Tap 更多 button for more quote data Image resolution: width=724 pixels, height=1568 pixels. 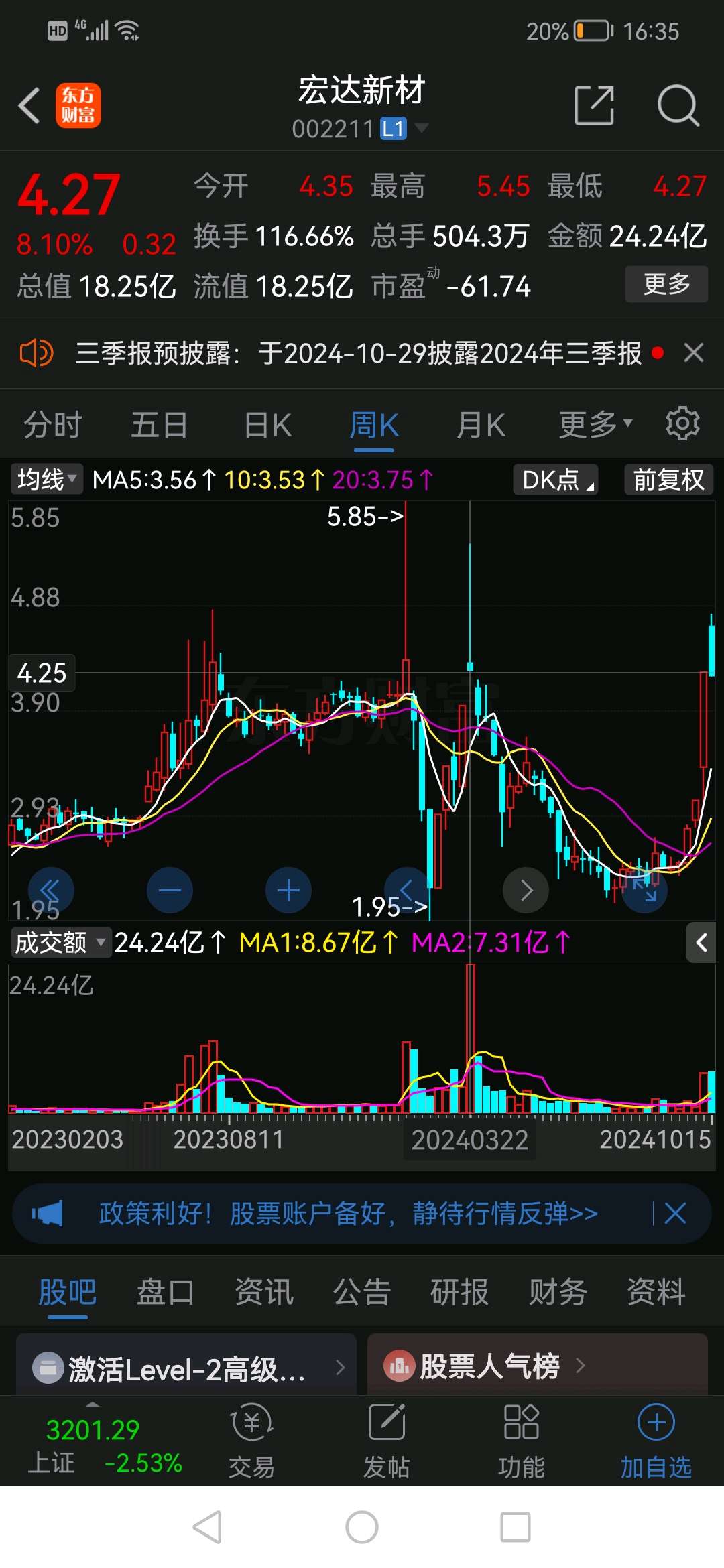[666, 284]
